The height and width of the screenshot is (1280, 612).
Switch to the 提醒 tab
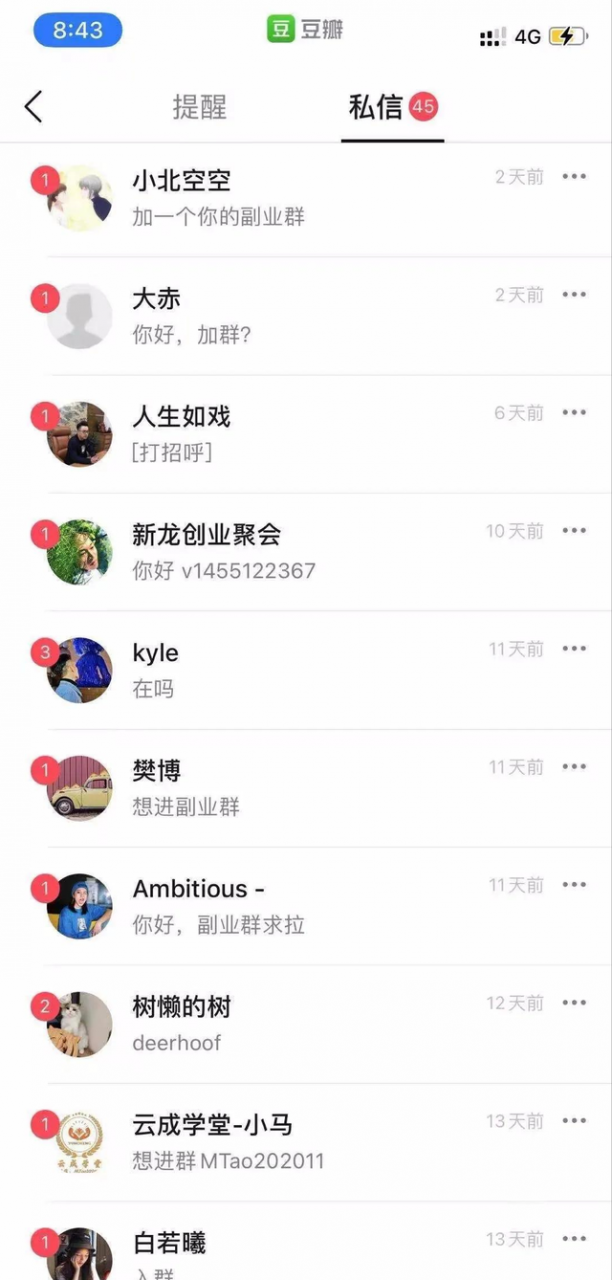tap(200, 107)
